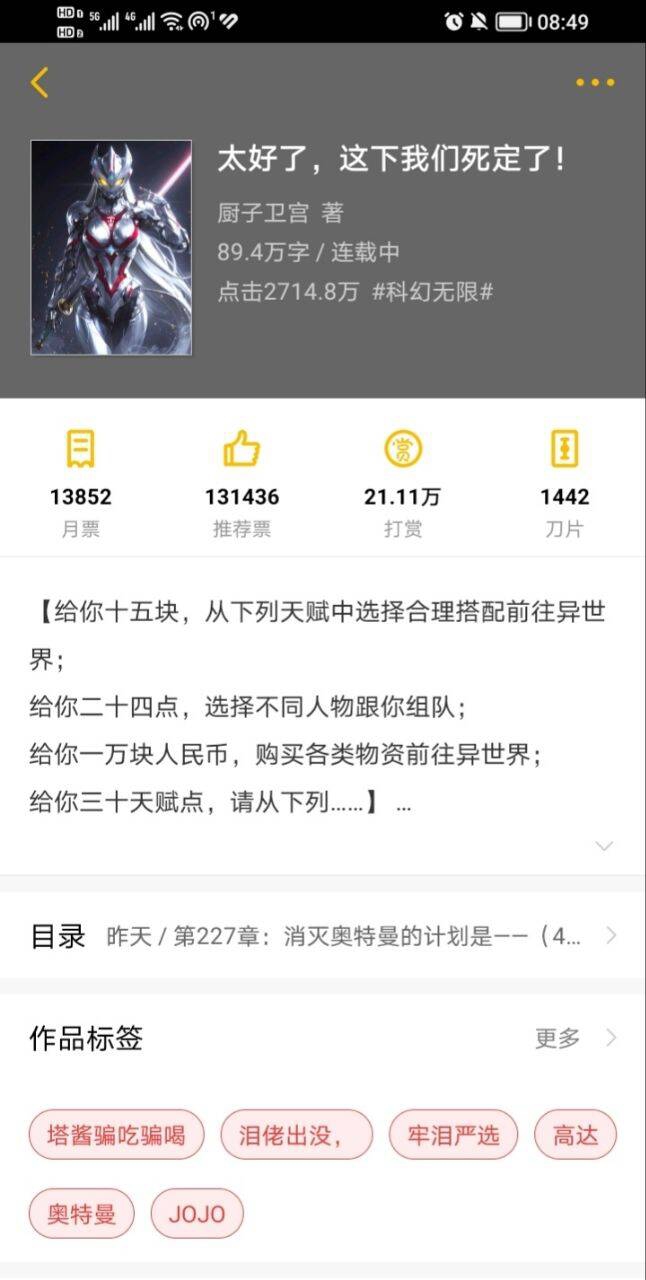Open the 打赏 reward option
The width and height of the screenshot is (646, 1280).
click(x=403, y=485)
